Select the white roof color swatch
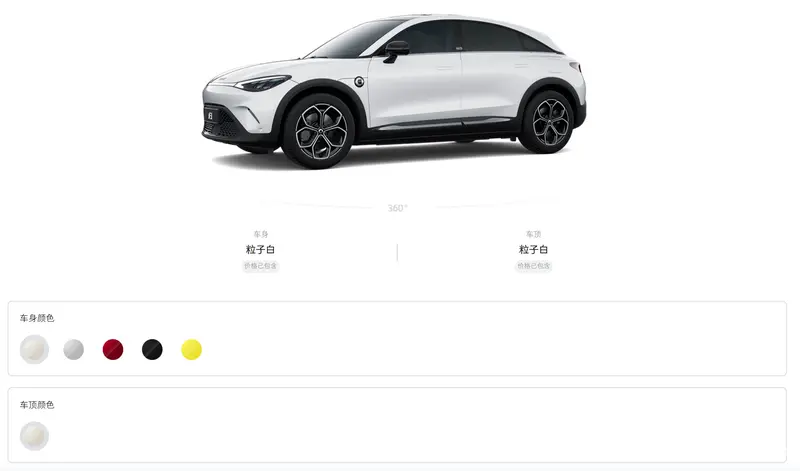This screenshot has width=800, height=471. [34, 435]
